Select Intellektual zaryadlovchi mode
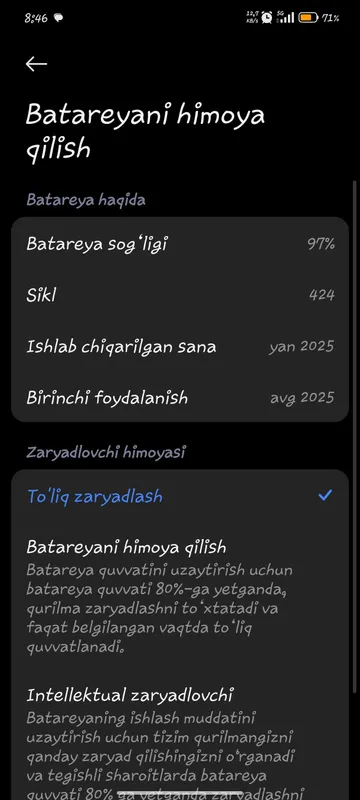The width and height of the screenshot is (360, 800). click(180, 742)
